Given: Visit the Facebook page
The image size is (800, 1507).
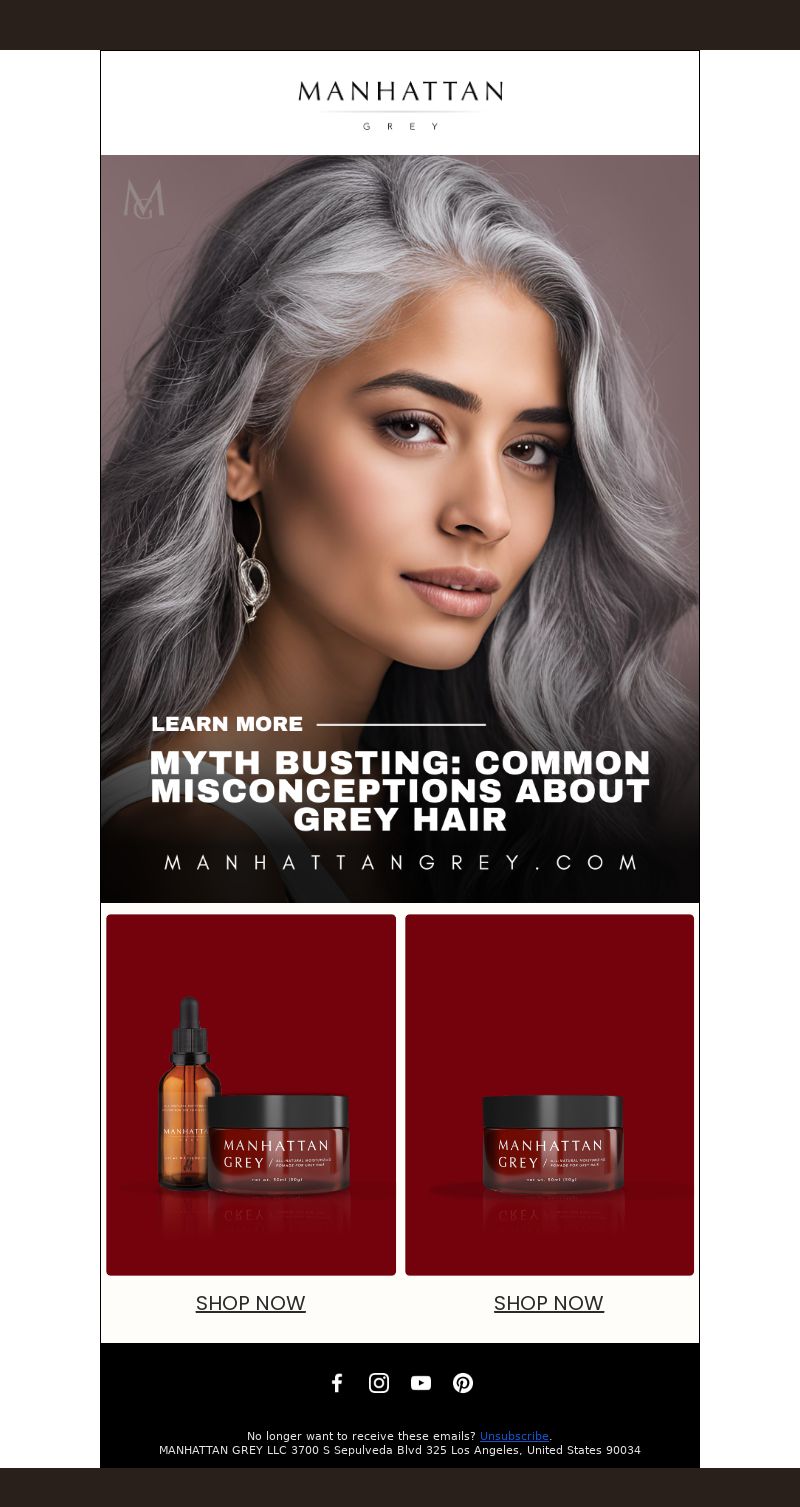Looking at the screenshot, I should click(337, 1383).
